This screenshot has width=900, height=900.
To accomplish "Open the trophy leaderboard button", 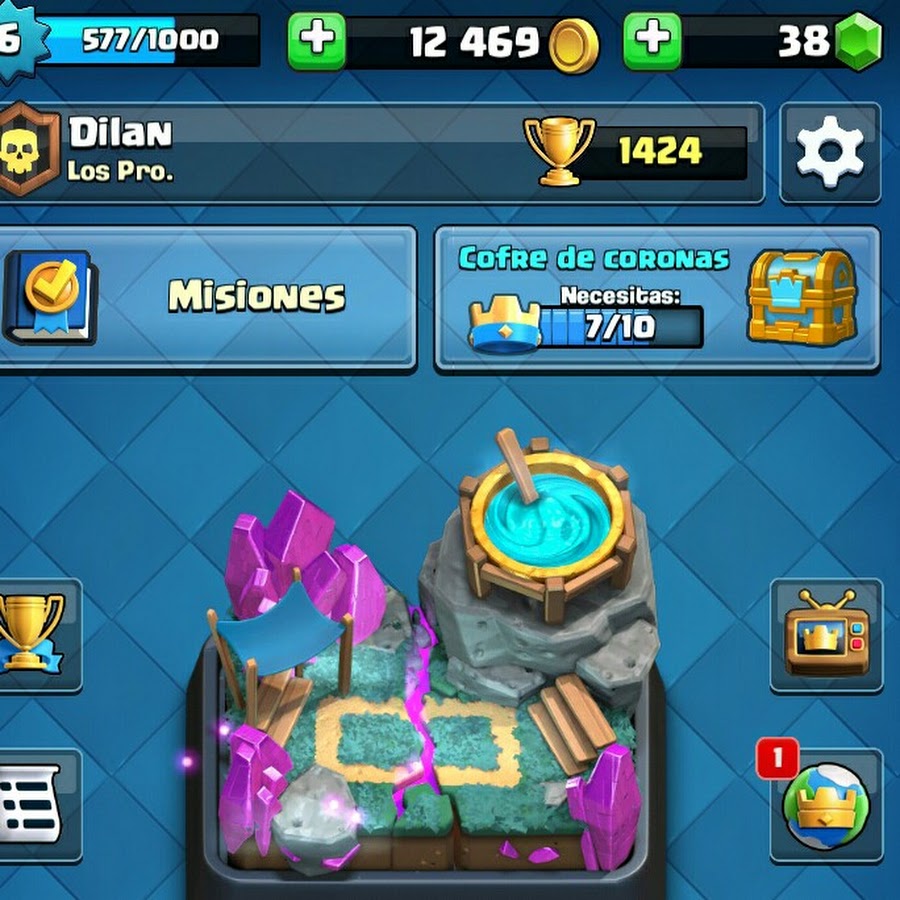I will tap(32, 635).
